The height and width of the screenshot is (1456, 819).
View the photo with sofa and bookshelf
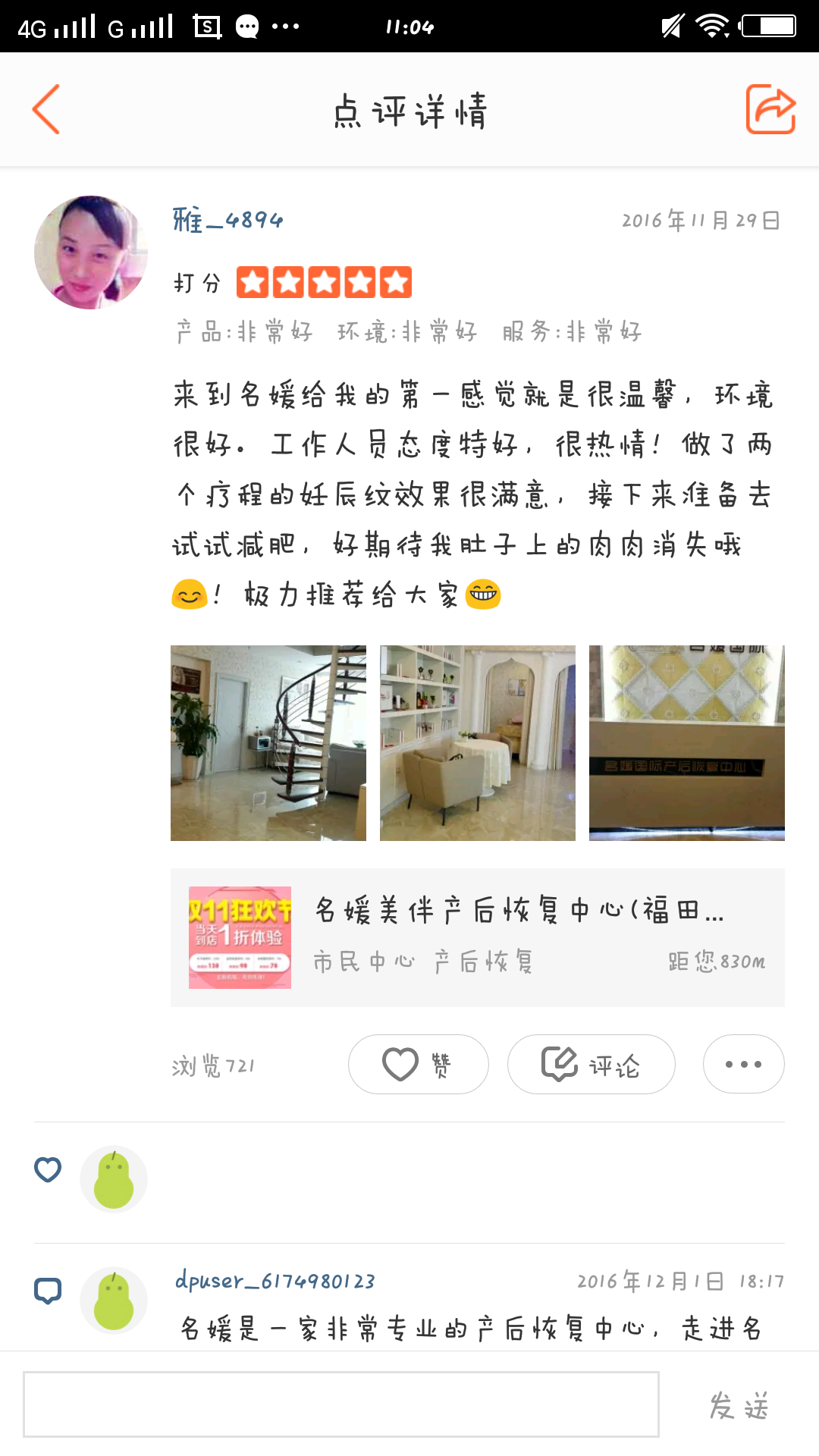click(x=478, y=743)
